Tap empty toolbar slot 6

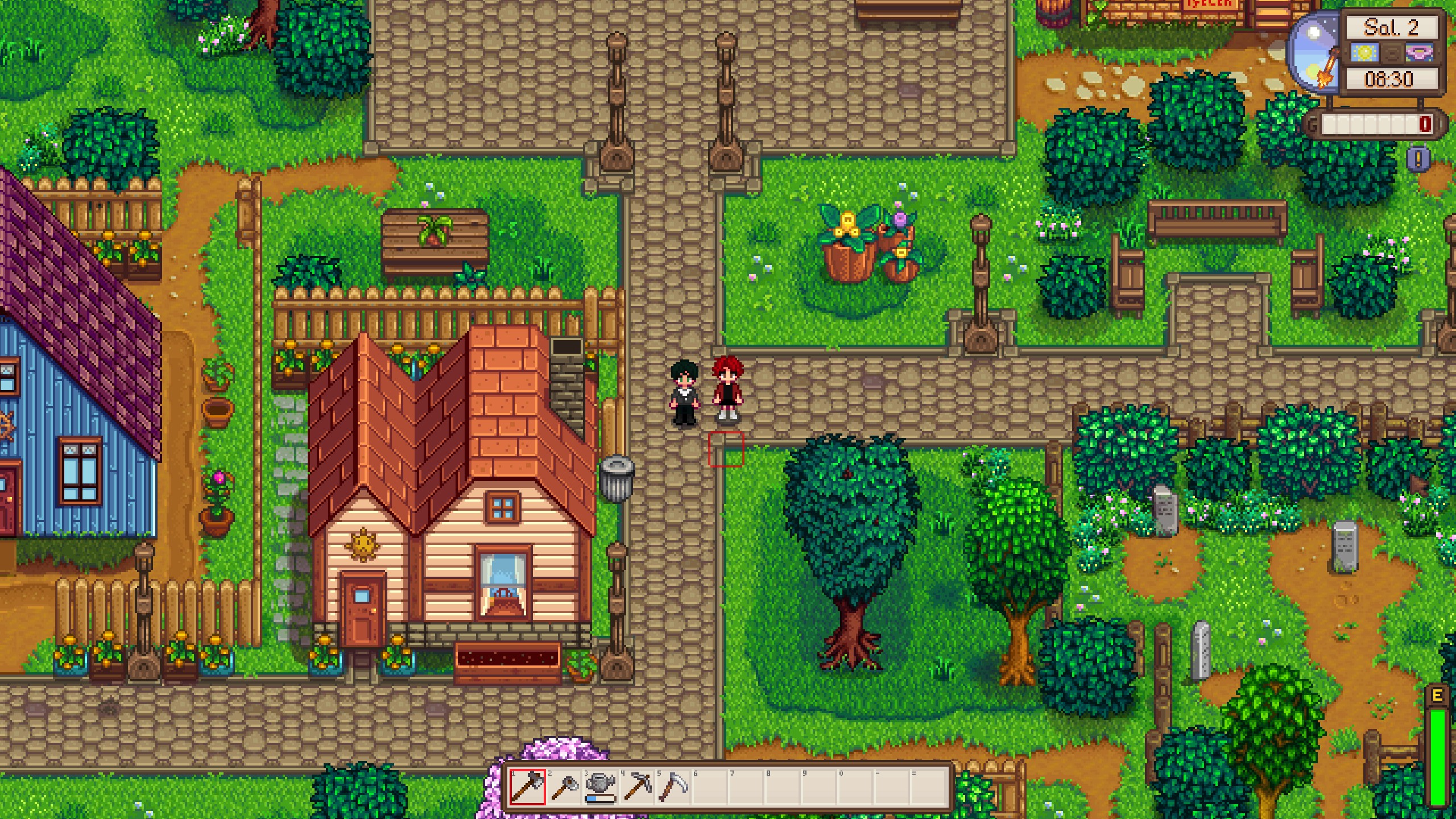point(710,787)
